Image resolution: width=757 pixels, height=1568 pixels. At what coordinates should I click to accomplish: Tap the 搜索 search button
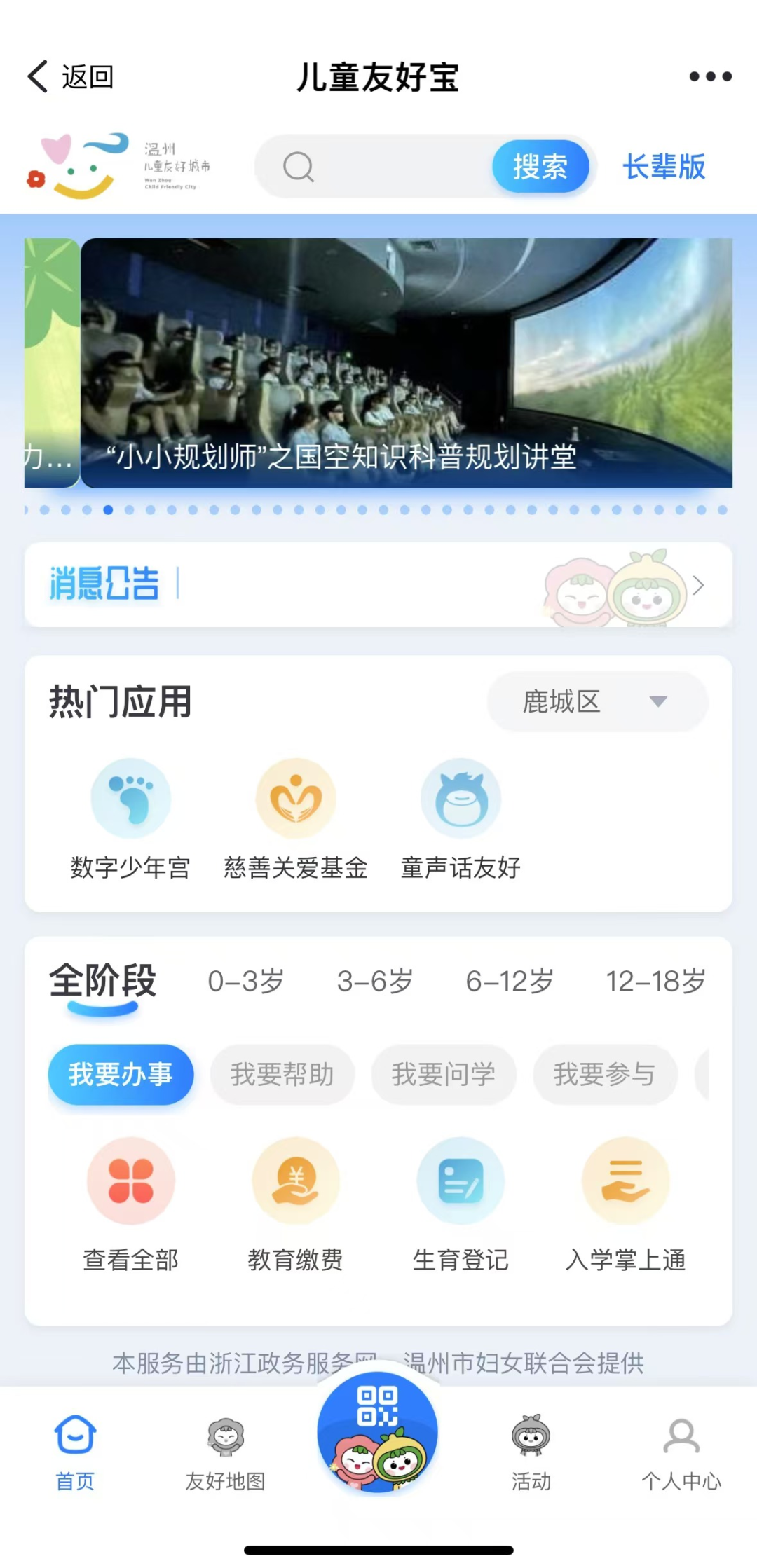coord(541,166)
